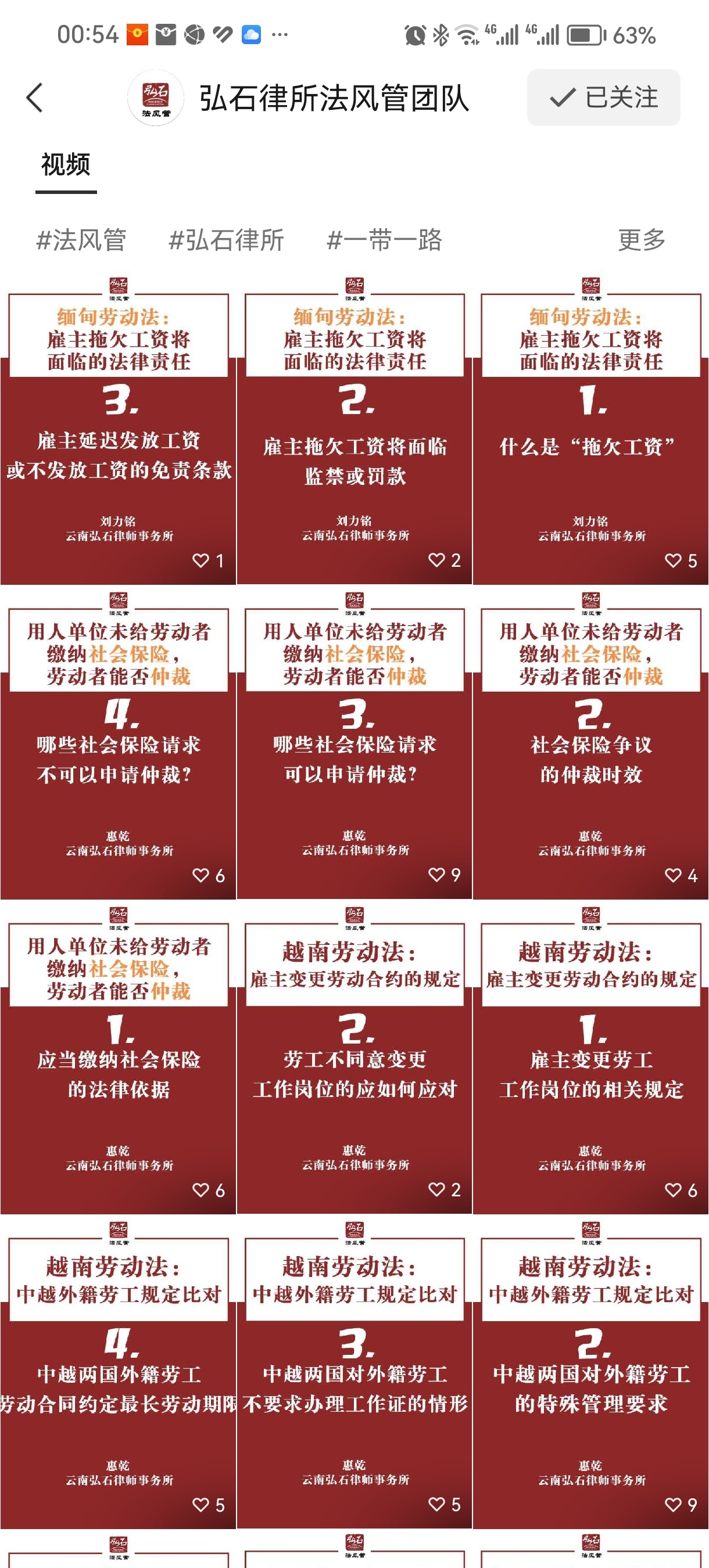Show 更多 hashtags
This screenshot has width=709, height=1568.
(642, 240)
